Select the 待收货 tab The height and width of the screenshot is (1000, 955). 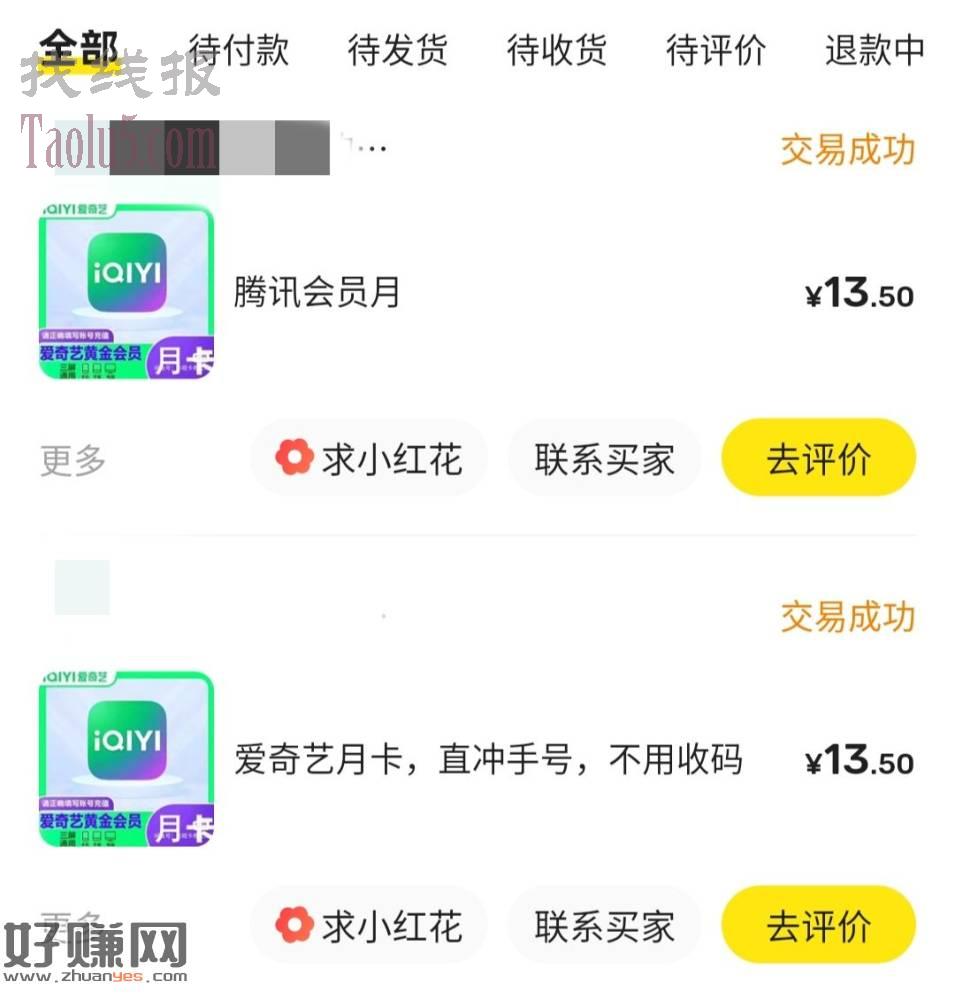coord(556,50)
